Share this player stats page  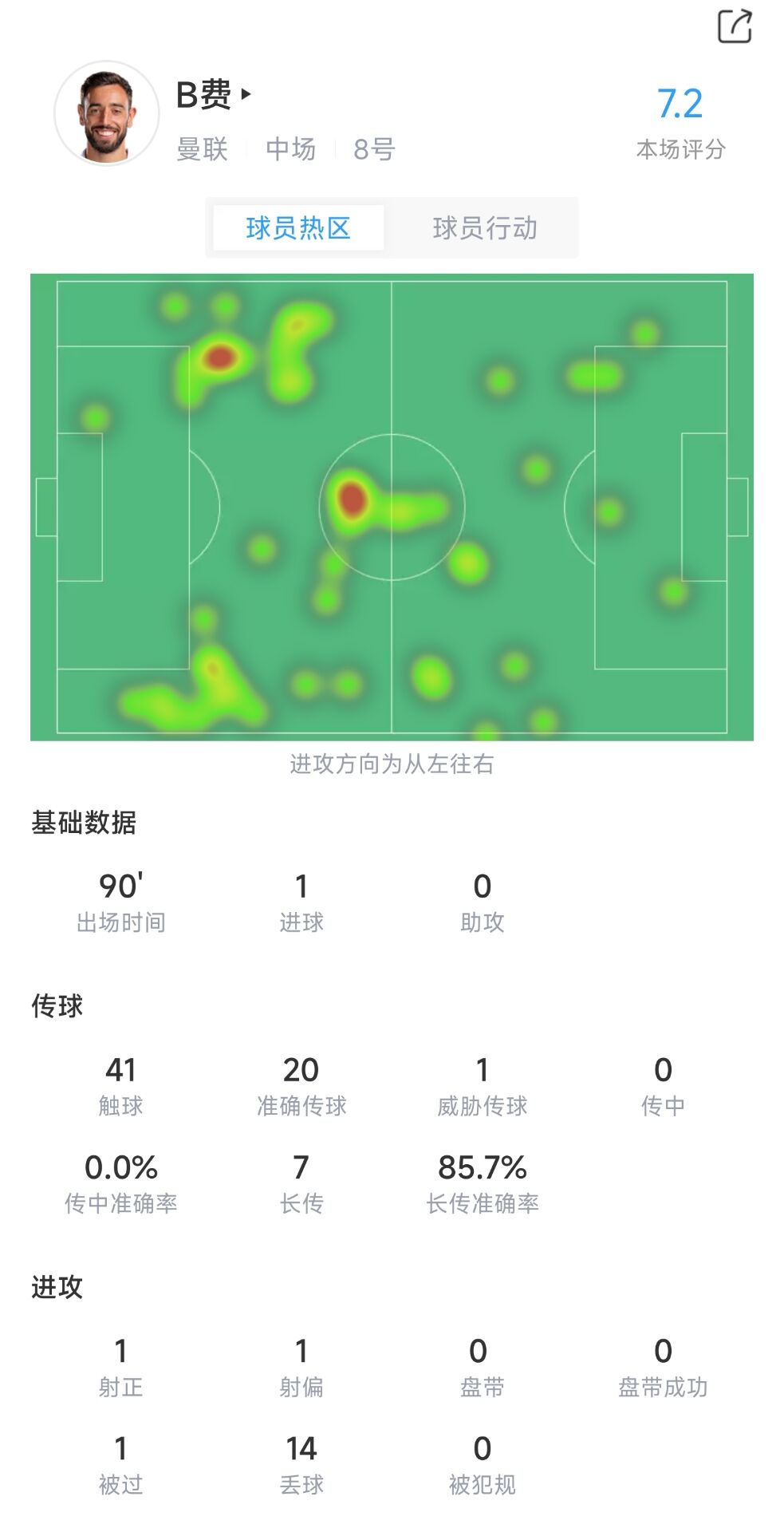tap(735, 26)
